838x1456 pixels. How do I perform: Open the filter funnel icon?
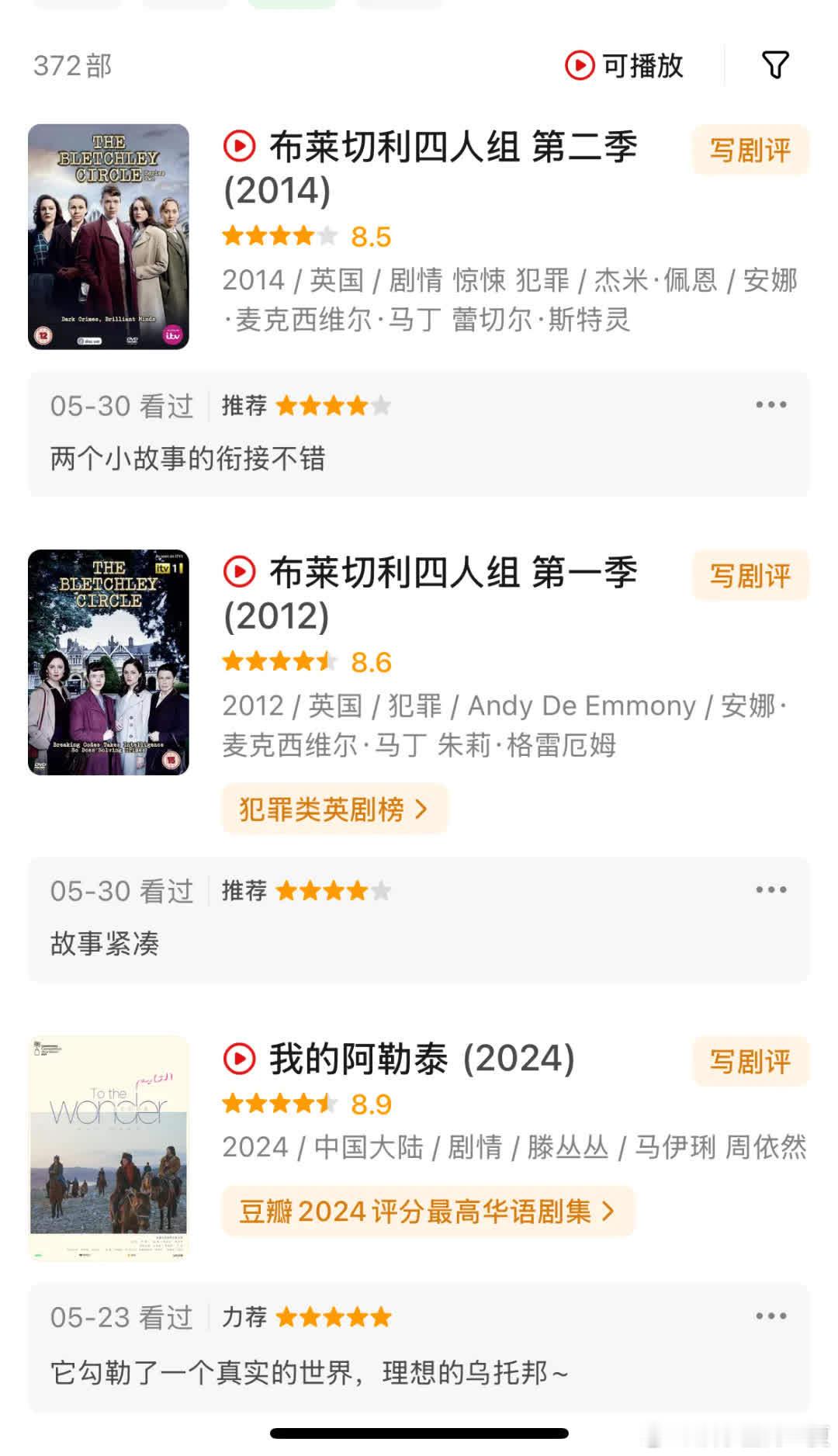(775, 65)
